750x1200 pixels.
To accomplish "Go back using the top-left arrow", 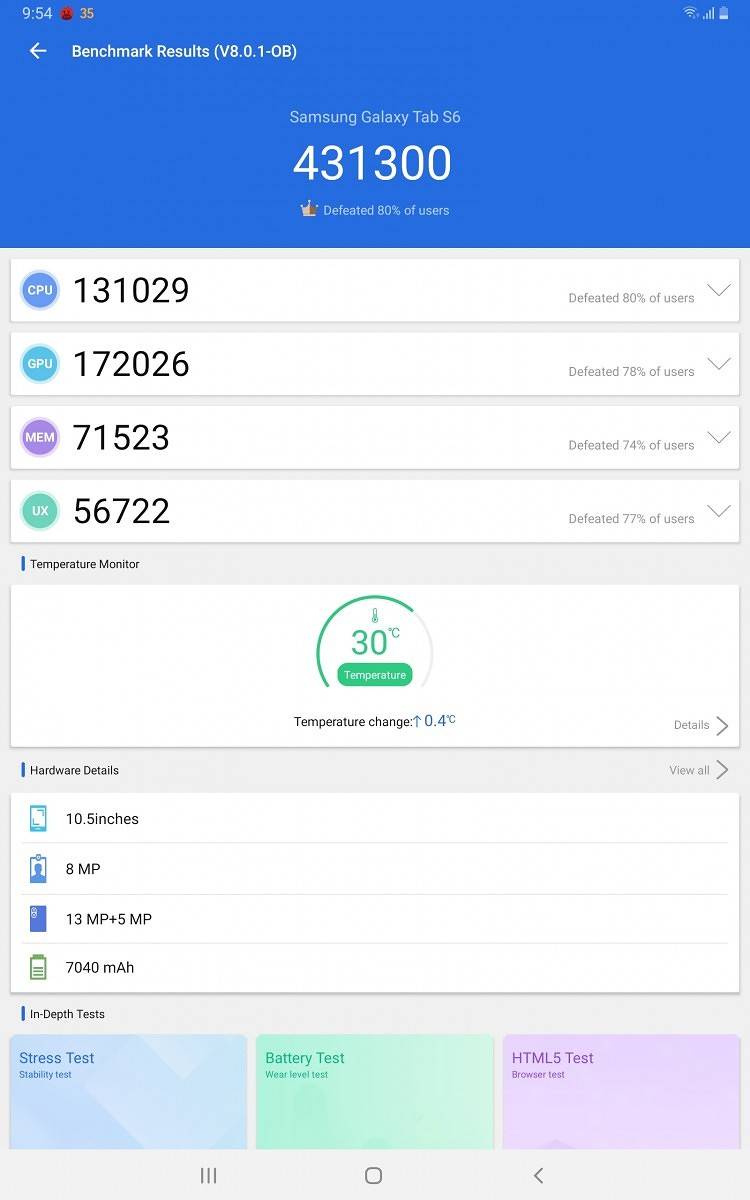I will pyautogui.click(x=38, y=51).
